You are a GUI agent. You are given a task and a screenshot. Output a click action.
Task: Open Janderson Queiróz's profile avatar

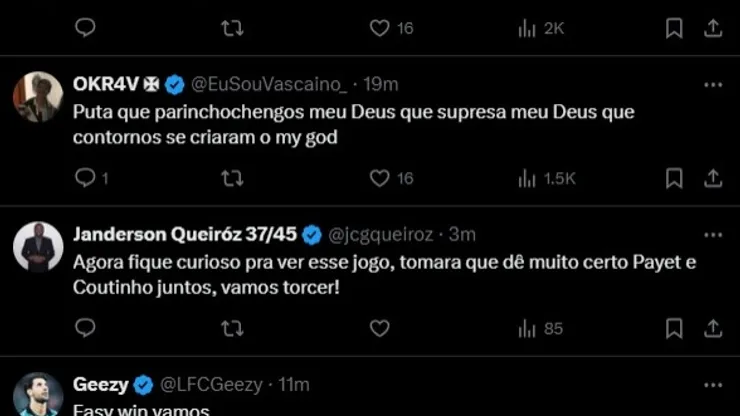[x=38, y=247]
